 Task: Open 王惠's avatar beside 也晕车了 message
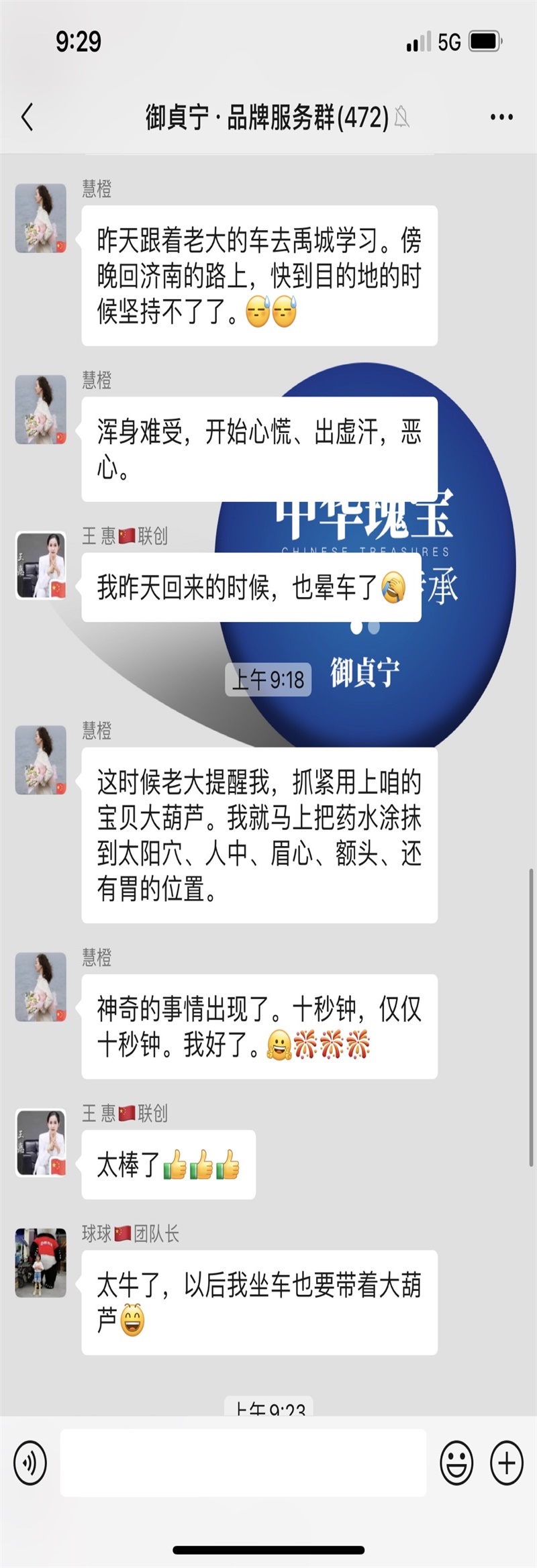[41, 566]
